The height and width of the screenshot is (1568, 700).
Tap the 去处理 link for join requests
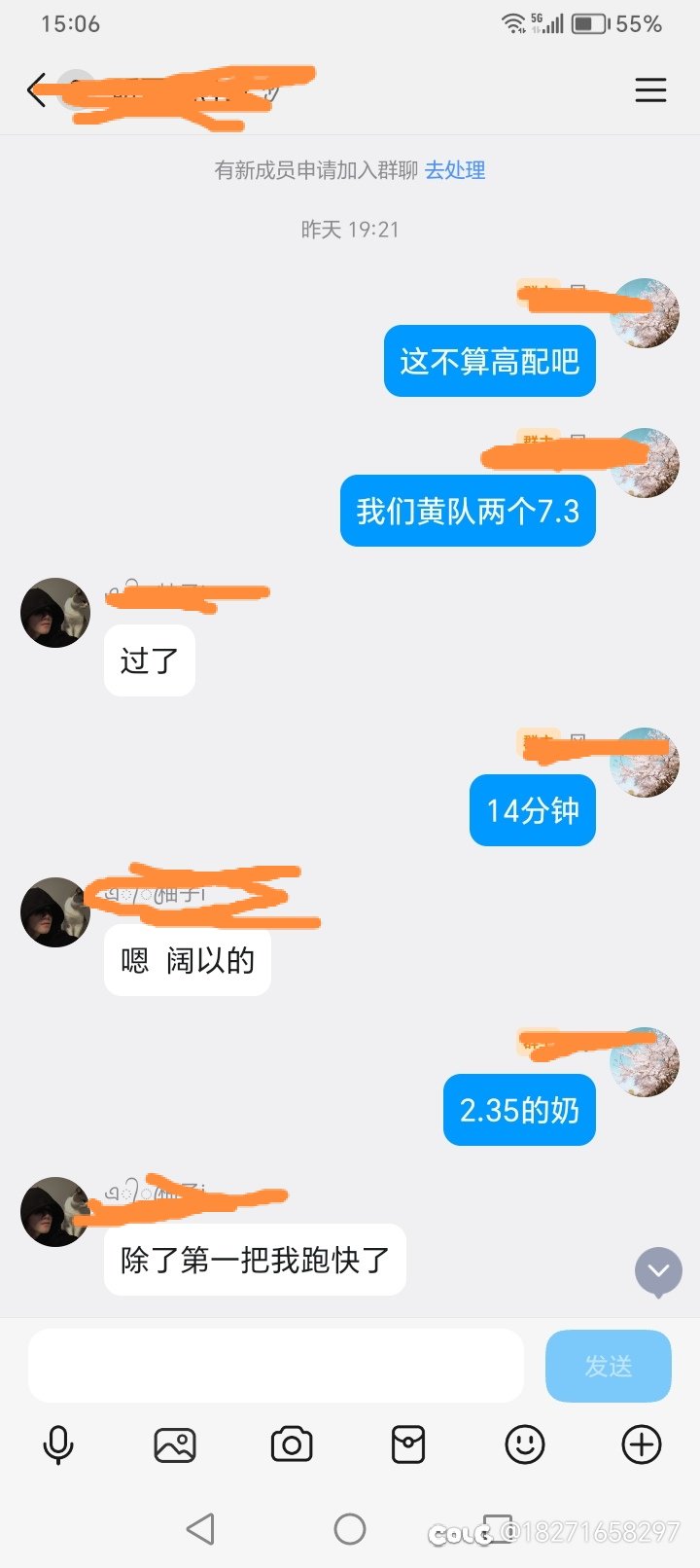pos(455,170)
